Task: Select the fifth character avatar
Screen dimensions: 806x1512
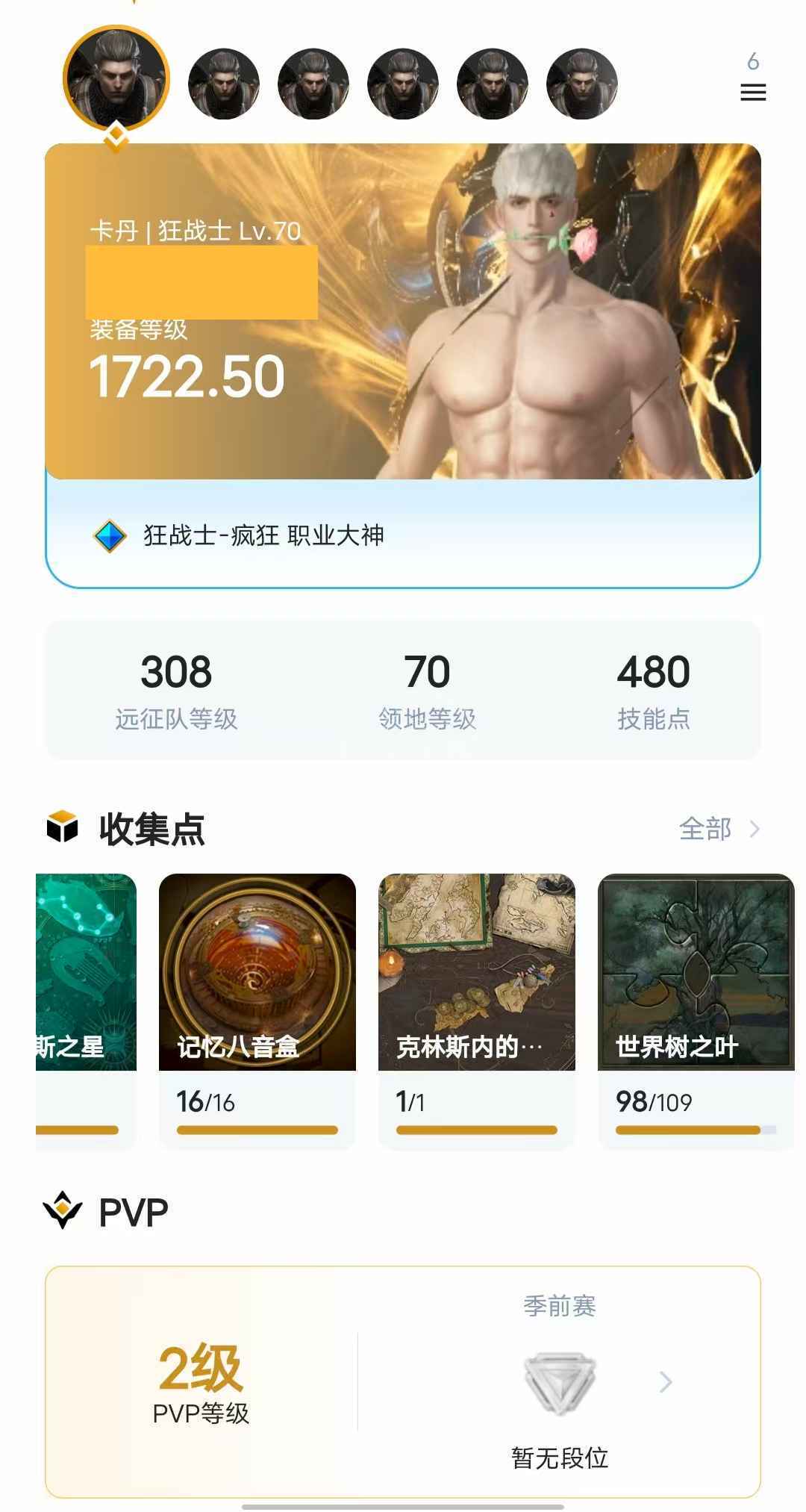Action: tap(493, 84)
